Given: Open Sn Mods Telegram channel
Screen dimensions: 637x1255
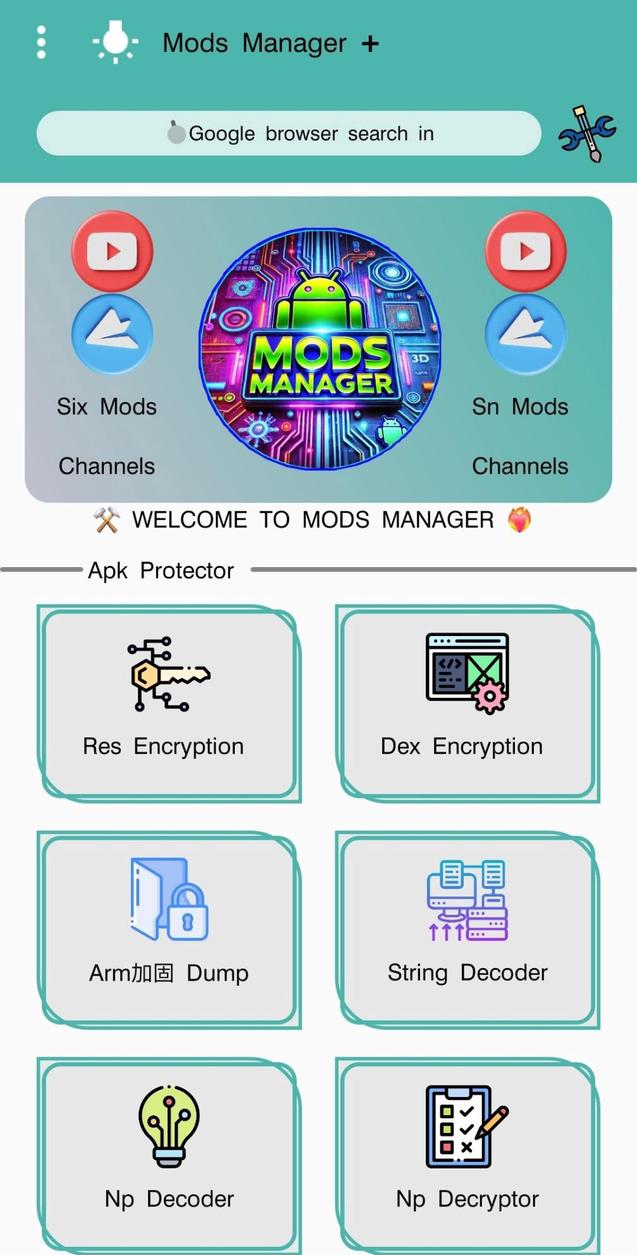Looking at the screenshot, I should [525, 334].
